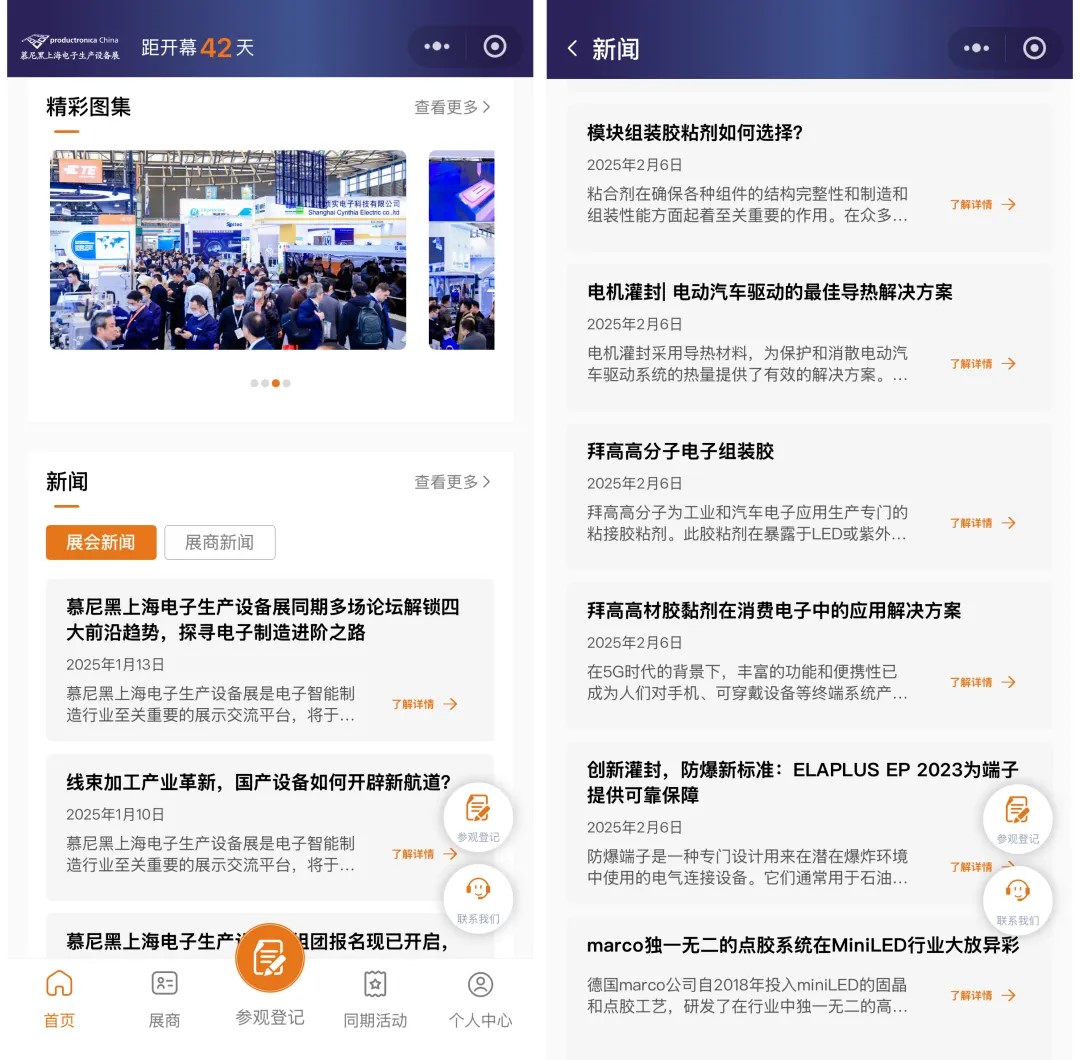Open the 线束加工产业革新 news article
This screenshot has height=1060, width=1080.
click(x=258, y=782)
